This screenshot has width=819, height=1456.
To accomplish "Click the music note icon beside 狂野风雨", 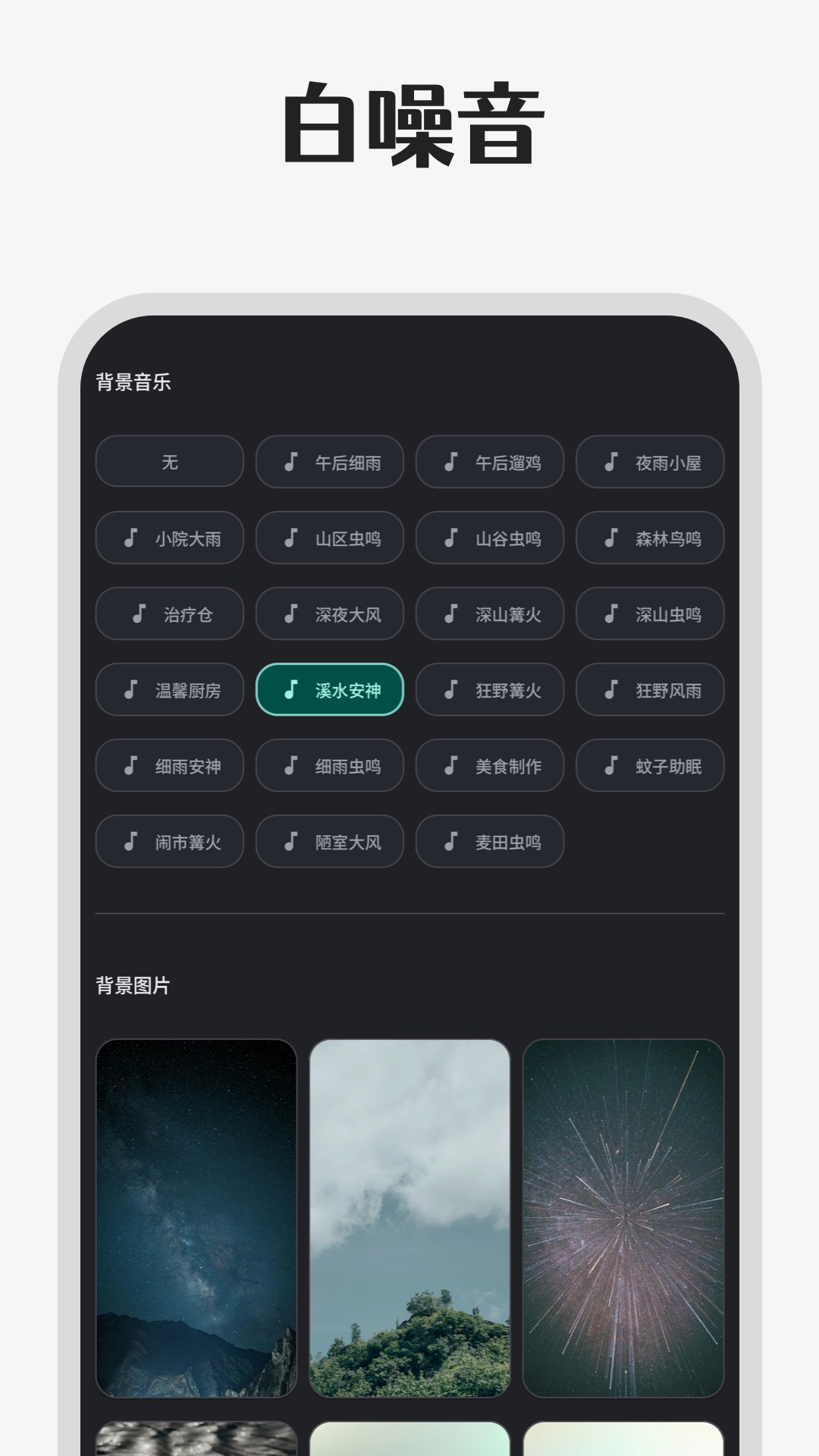I will pyautogui.click(x=610, y=689).
